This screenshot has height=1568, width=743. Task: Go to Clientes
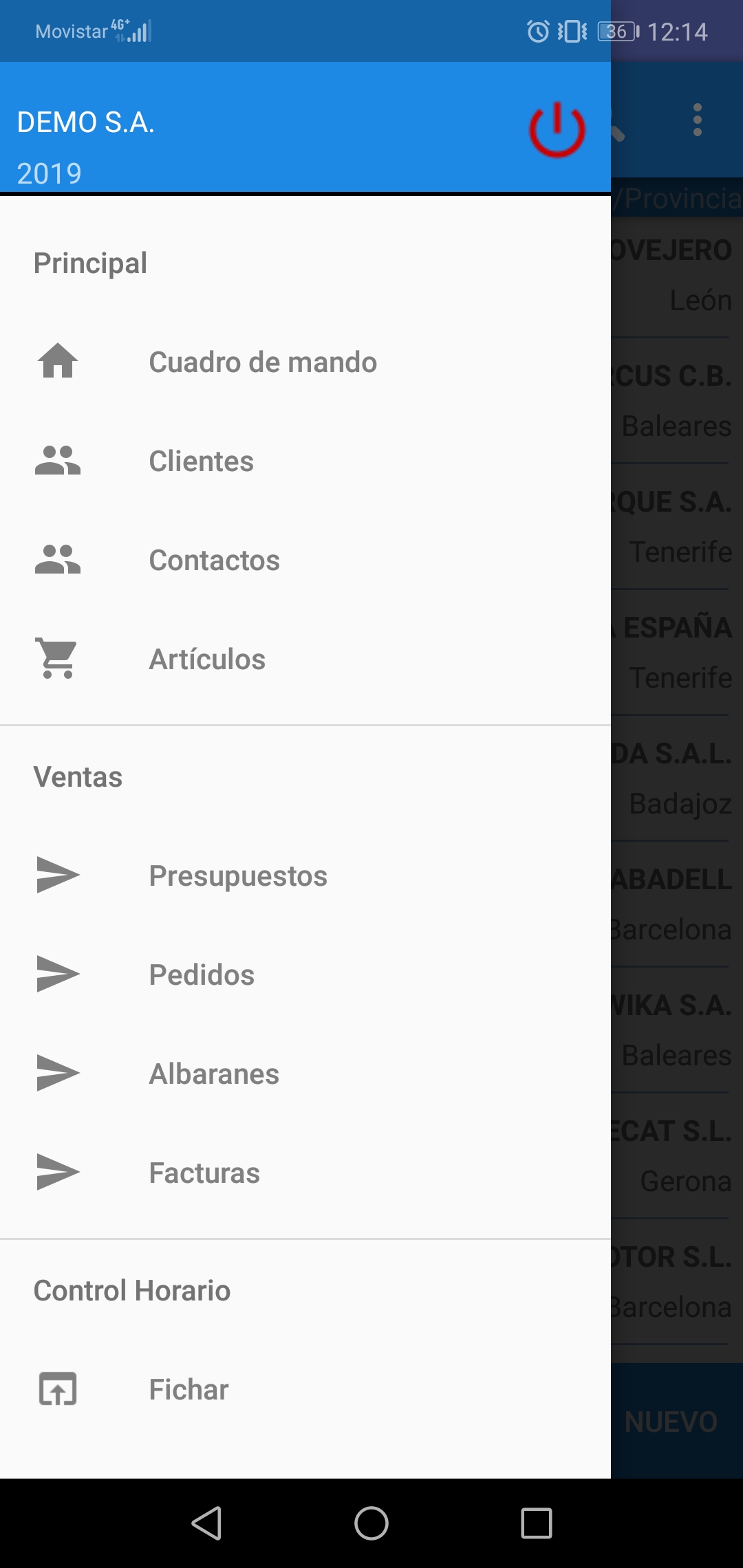tap(305, 461)
